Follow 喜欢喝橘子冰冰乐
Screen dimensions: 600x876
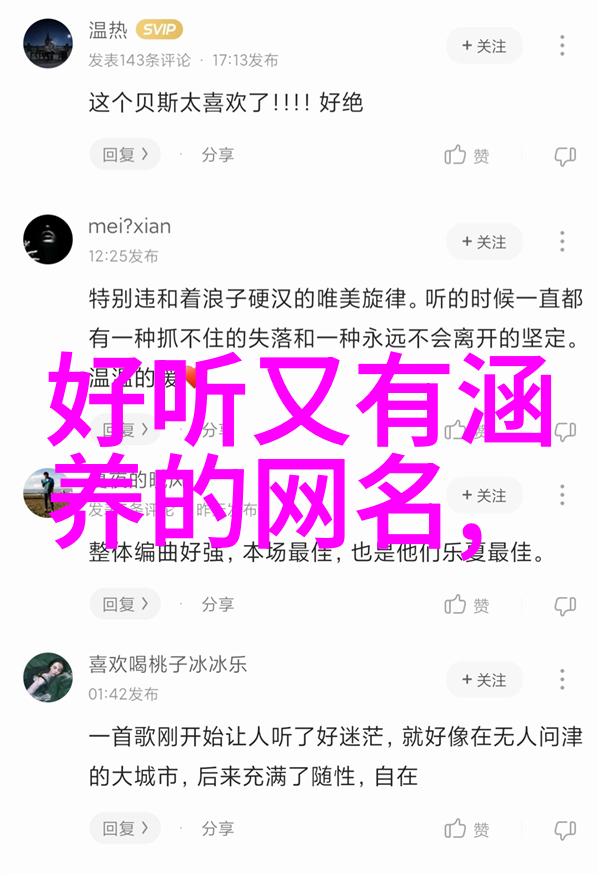click(x=484, y=680)
